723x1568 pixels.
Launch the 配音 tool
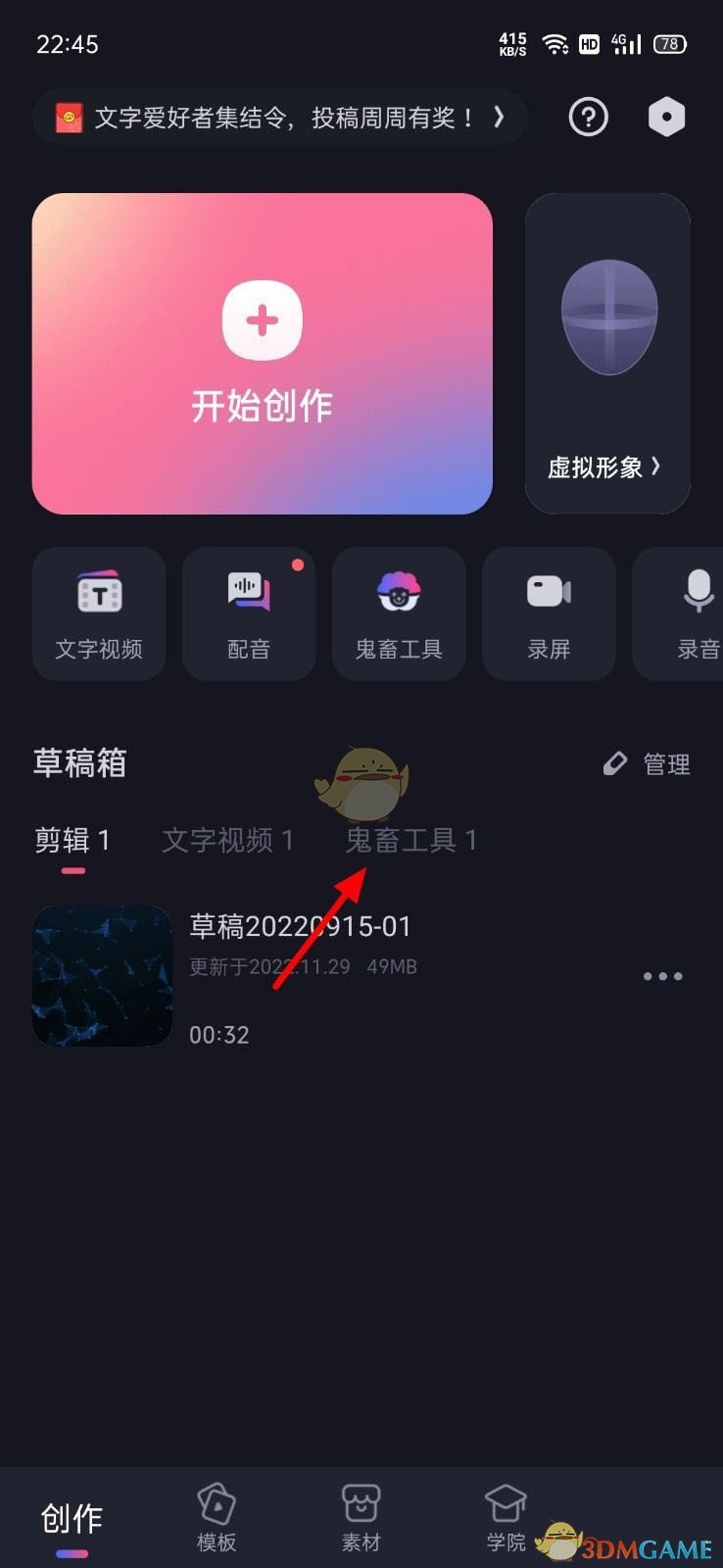coord(249,614)
